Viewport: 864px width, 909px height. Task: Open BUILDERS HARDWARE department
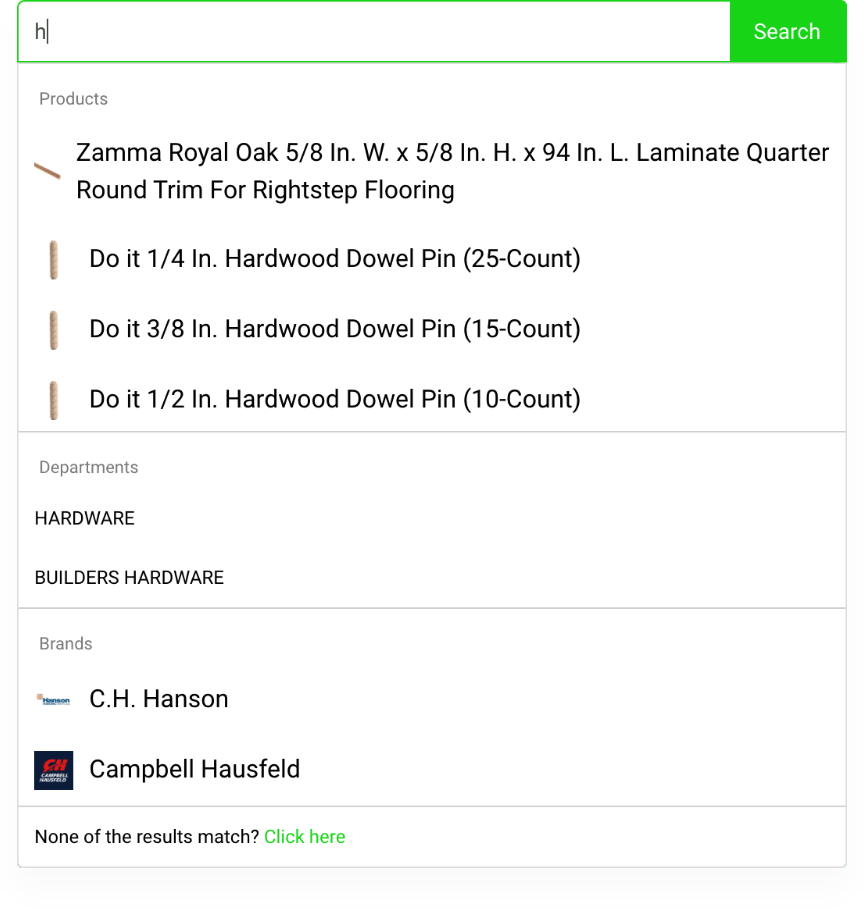click(x=129, y=578)
